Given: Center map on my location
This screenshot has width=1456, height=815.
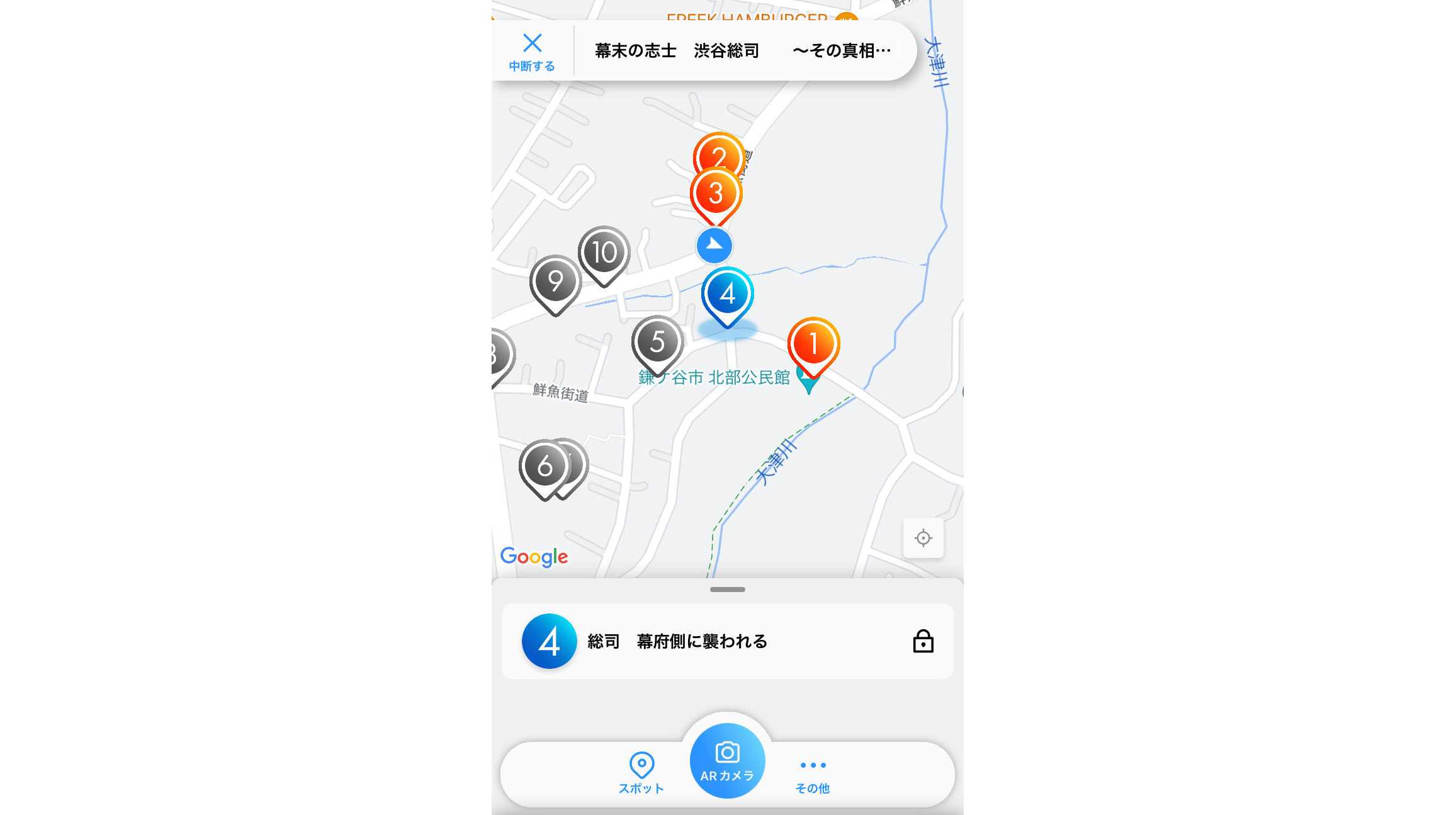Looking at the screenshot, I should 923,538.
